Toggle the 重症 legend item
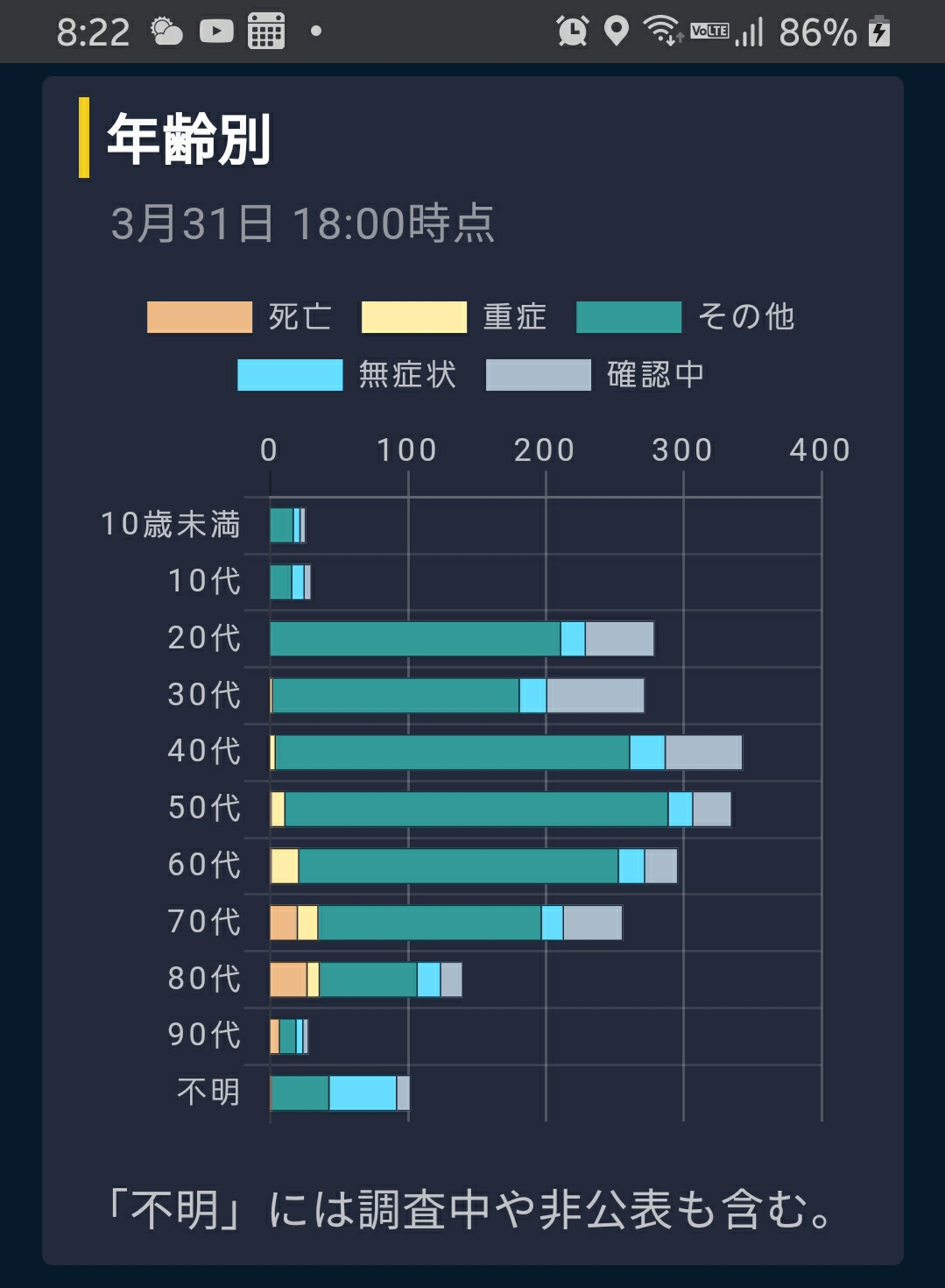 tap(454, 317)
